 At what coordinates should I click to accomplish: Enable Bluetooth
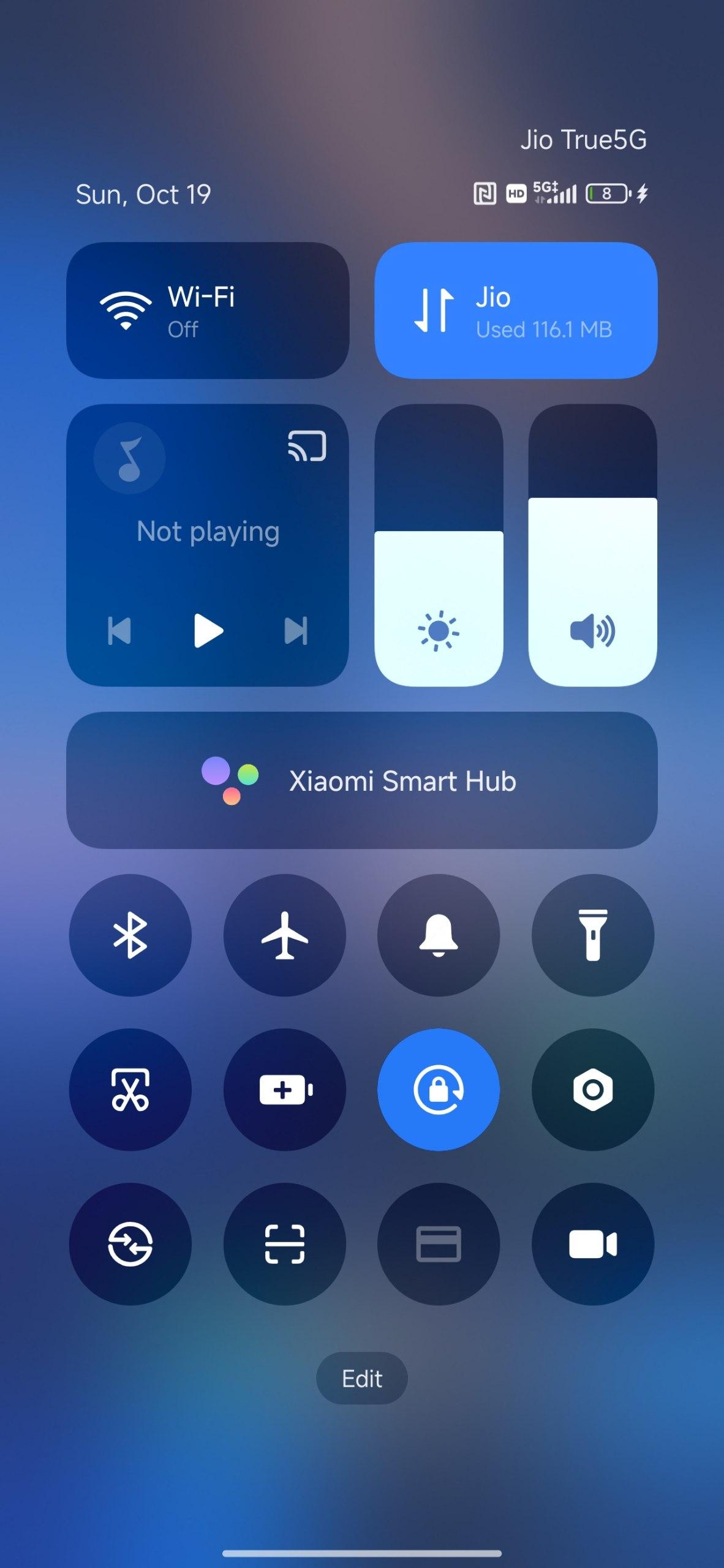coord(130,935)
